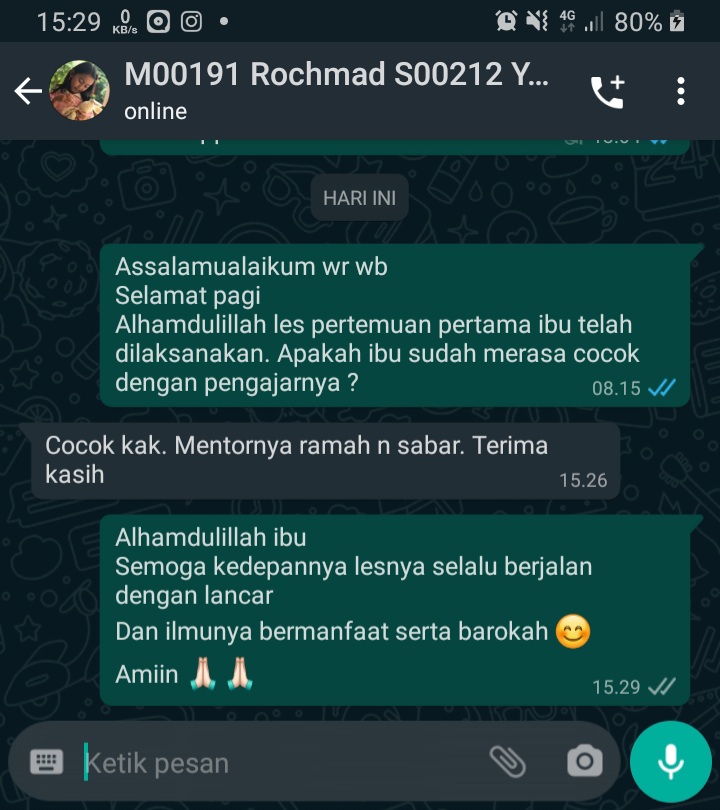Tap the voice message microphone button
This screenshot has height=810, width=720.
(x=670, y=762)
